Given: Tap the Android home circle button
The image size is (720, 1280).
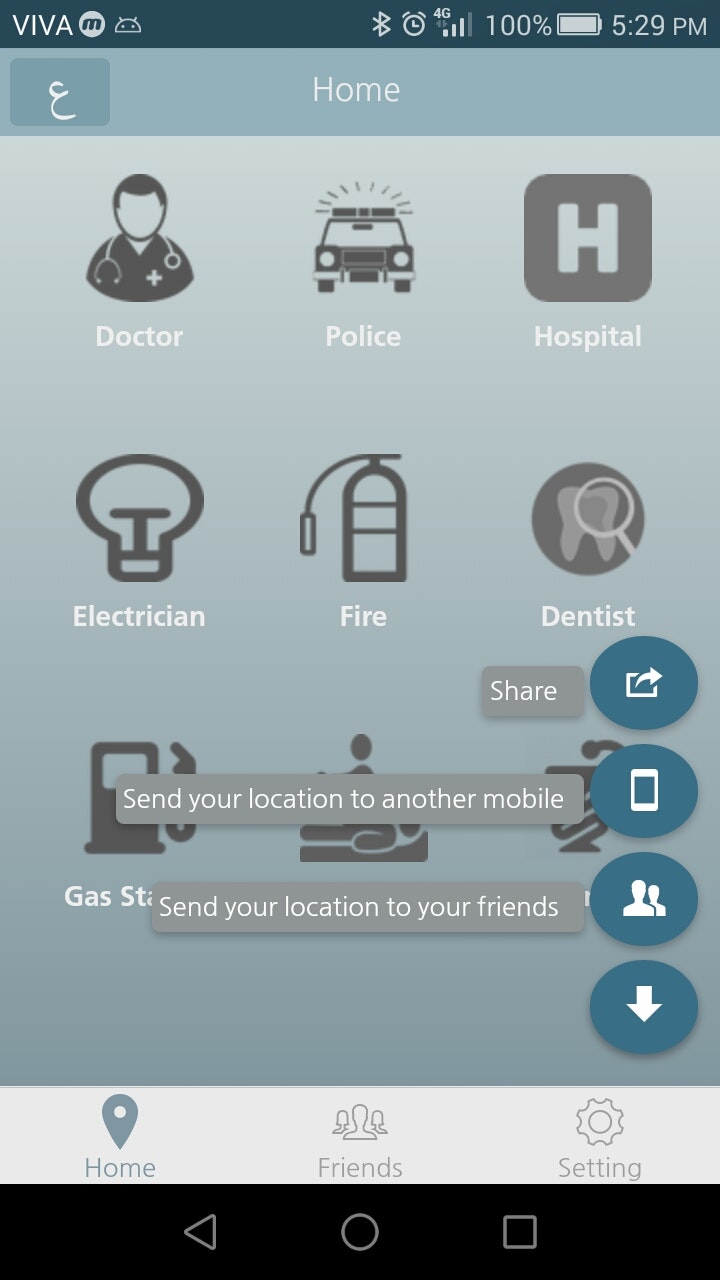Looking at the screenshot, I should 360,1231.
